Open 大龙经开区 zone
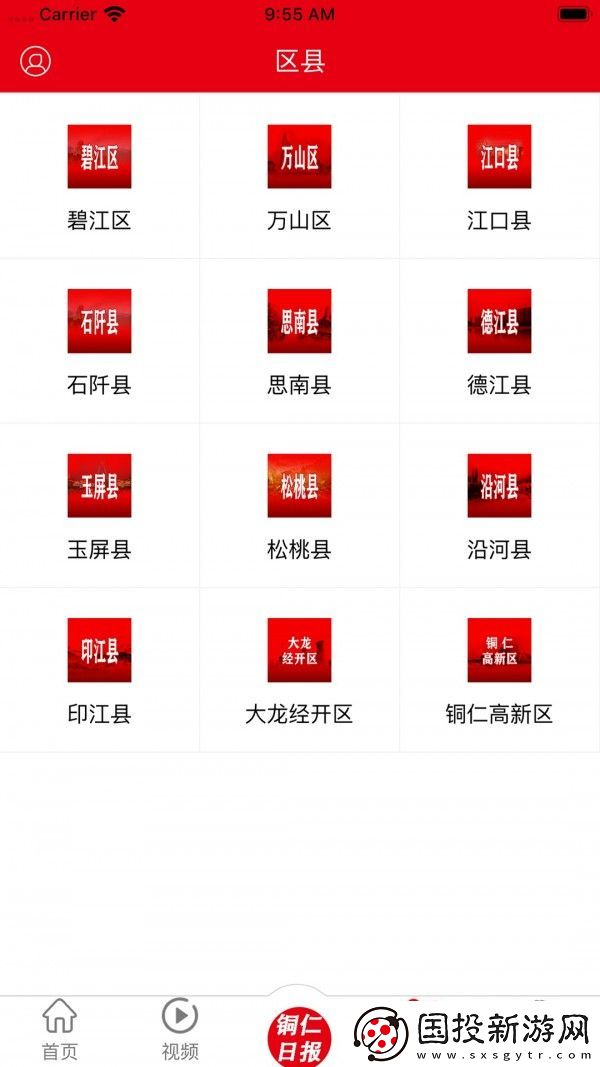 [x=299, y=668]
